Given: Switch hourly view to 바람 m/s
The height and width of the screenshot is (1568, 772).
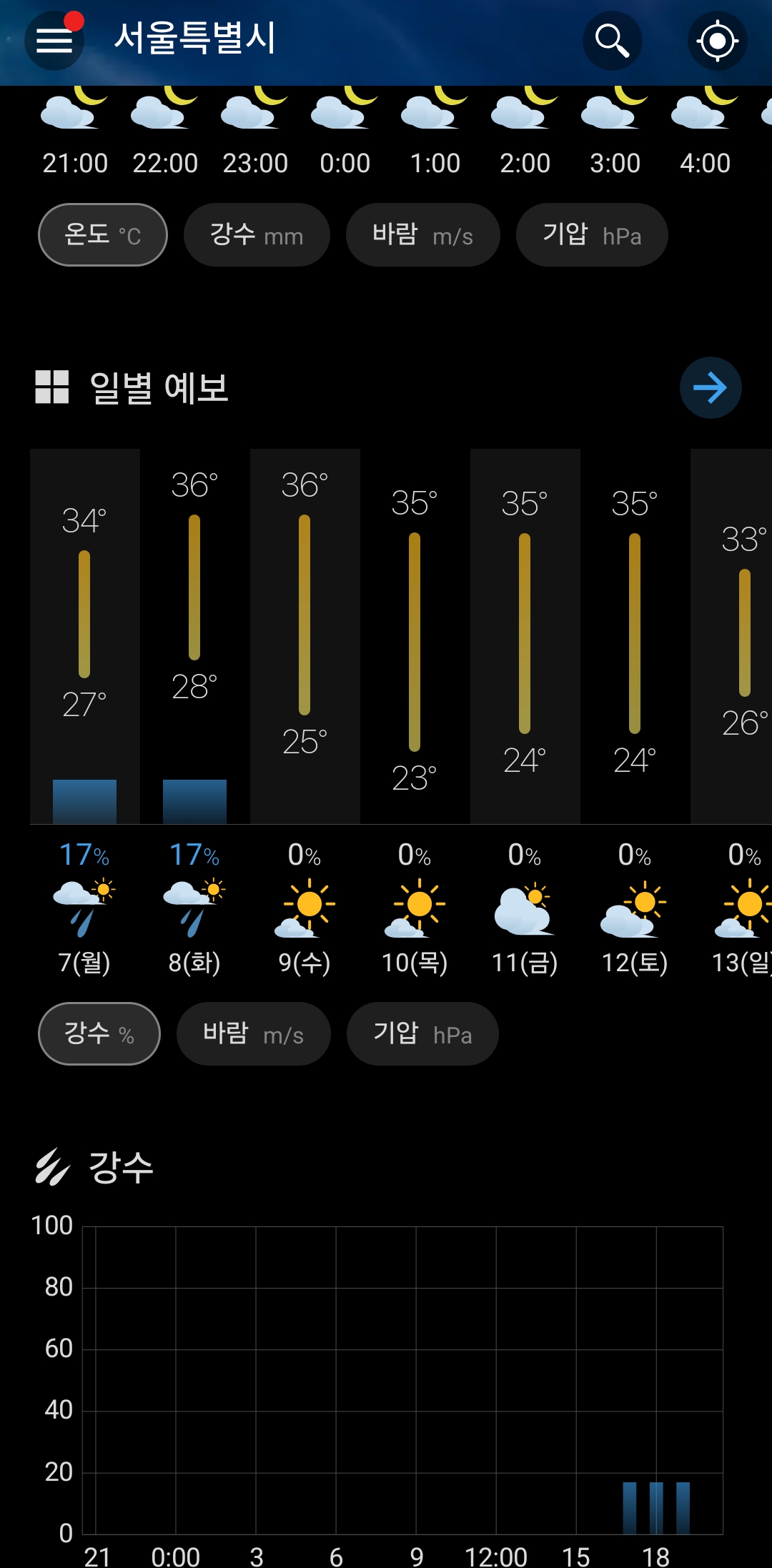Looking at the screenshot, I should pyautogui.click(x=422, y=235).
